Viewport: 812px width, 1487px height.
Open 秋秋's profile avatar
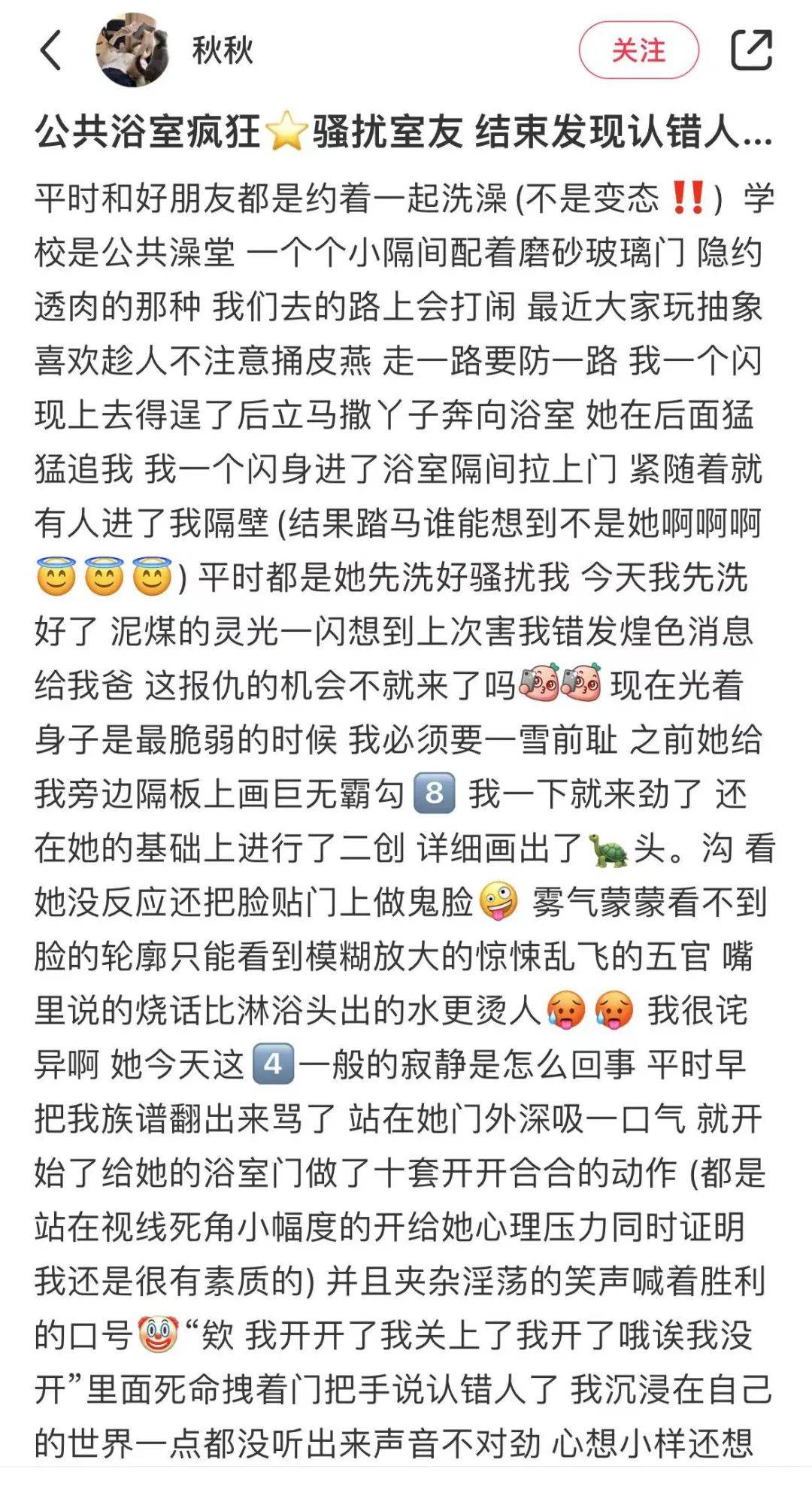click(133, 50)
